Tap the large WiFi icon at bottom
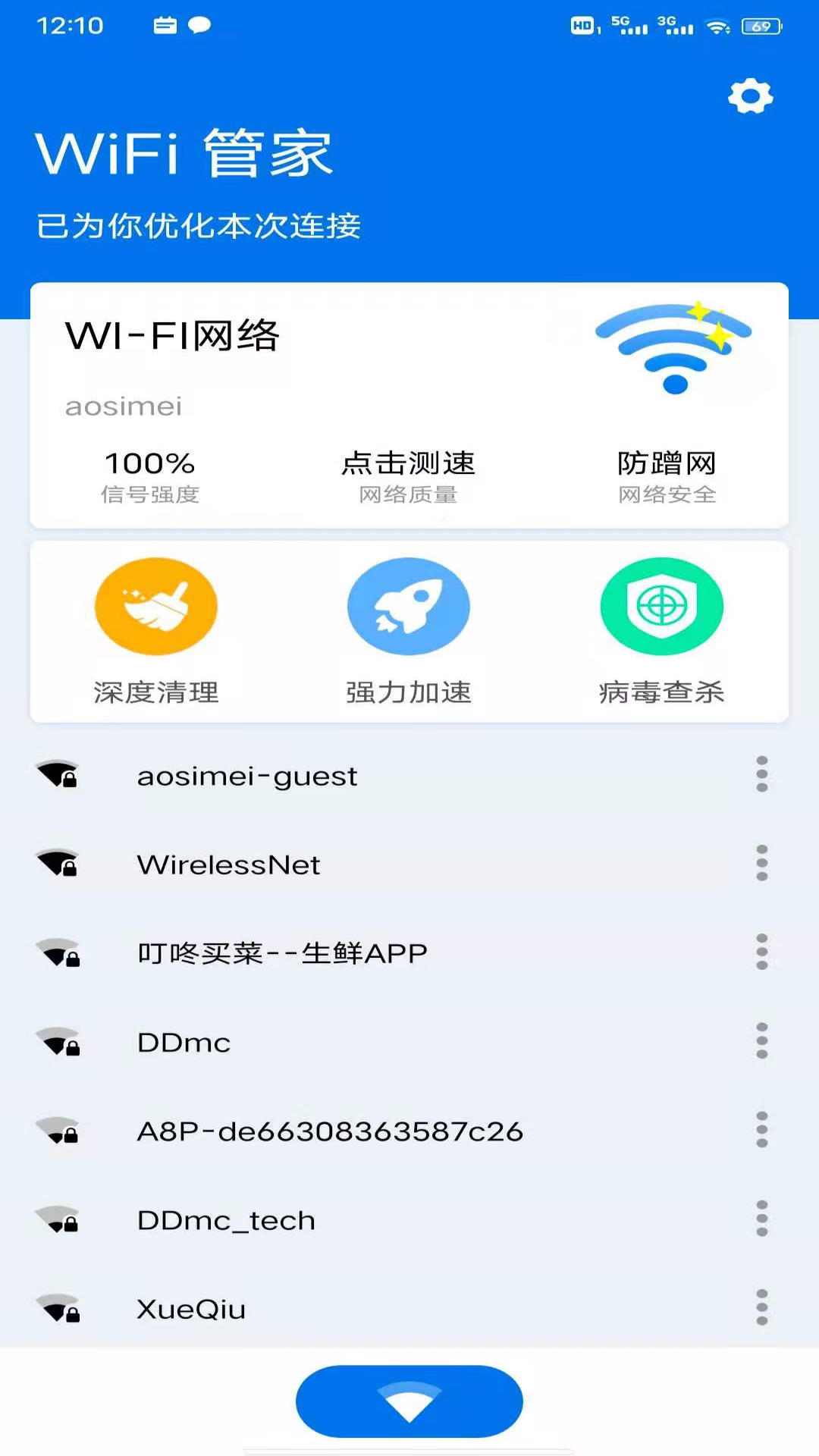Screen dimensions: 819x1456 click(409, 1402)
